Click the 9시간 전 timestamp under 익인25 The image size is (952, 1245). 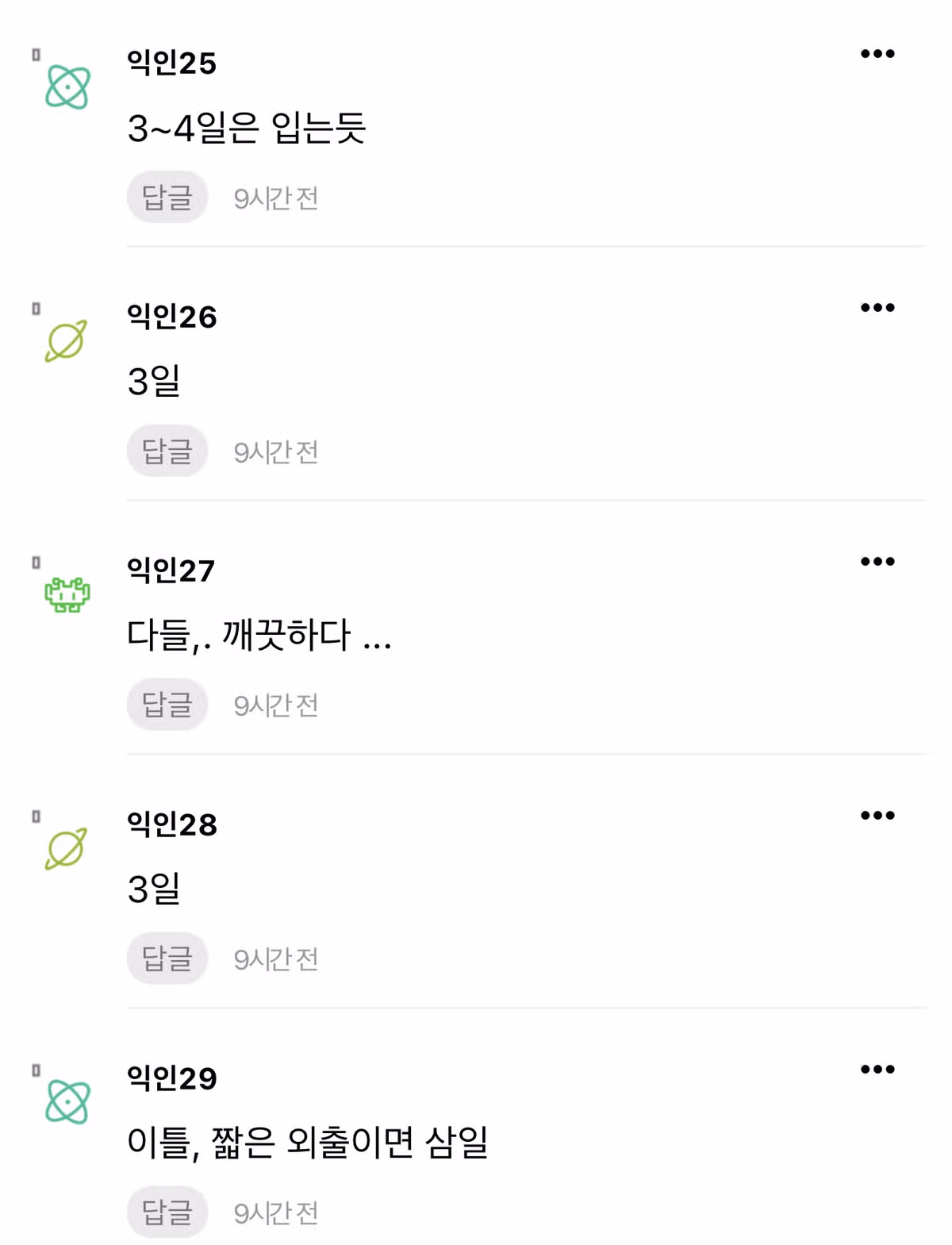[275, 200]
